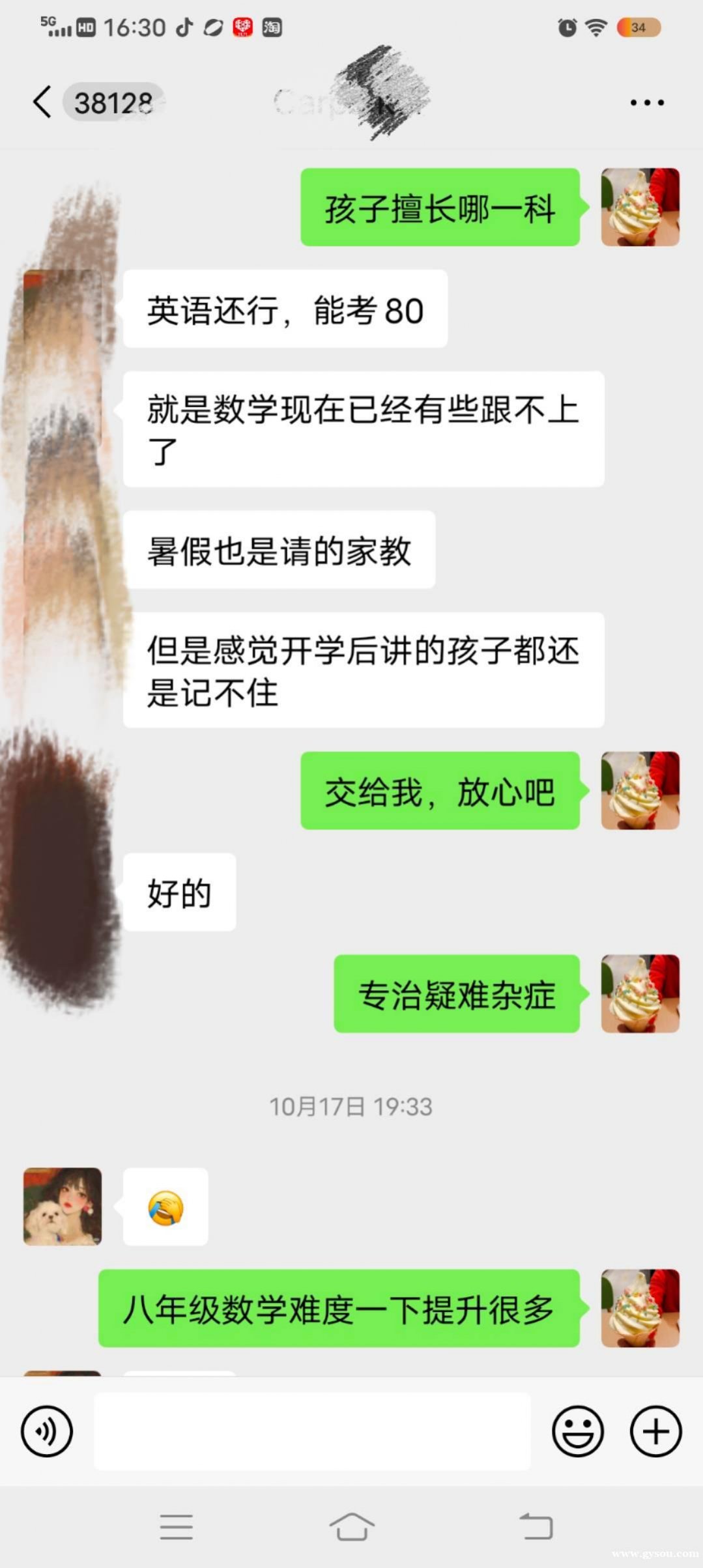Open the plus attachment menu
703x1568 pixels.
[655, 1431]
